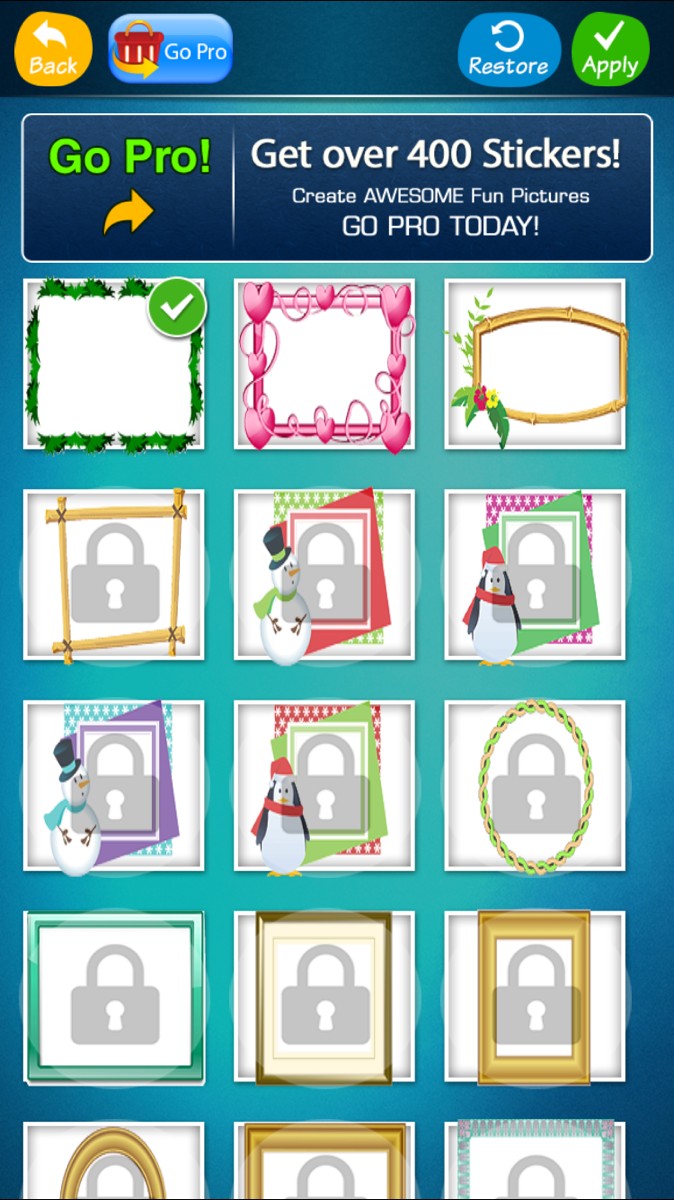Select the locked snowman frame with red paper
Viewport: 674px width, 1200px height.
click(324, 575)
